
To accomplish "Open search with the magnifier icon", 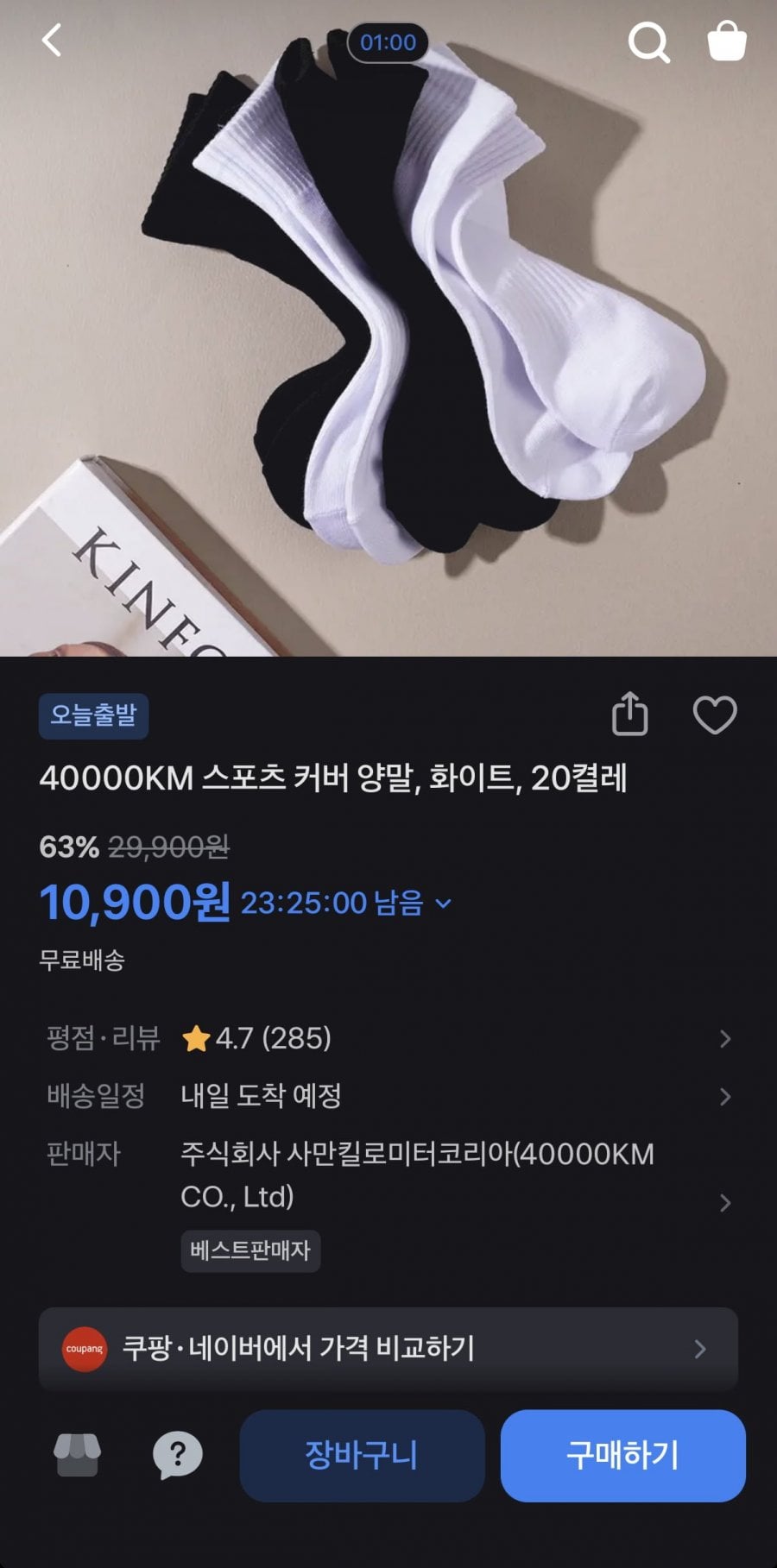I will click(648, 41).
